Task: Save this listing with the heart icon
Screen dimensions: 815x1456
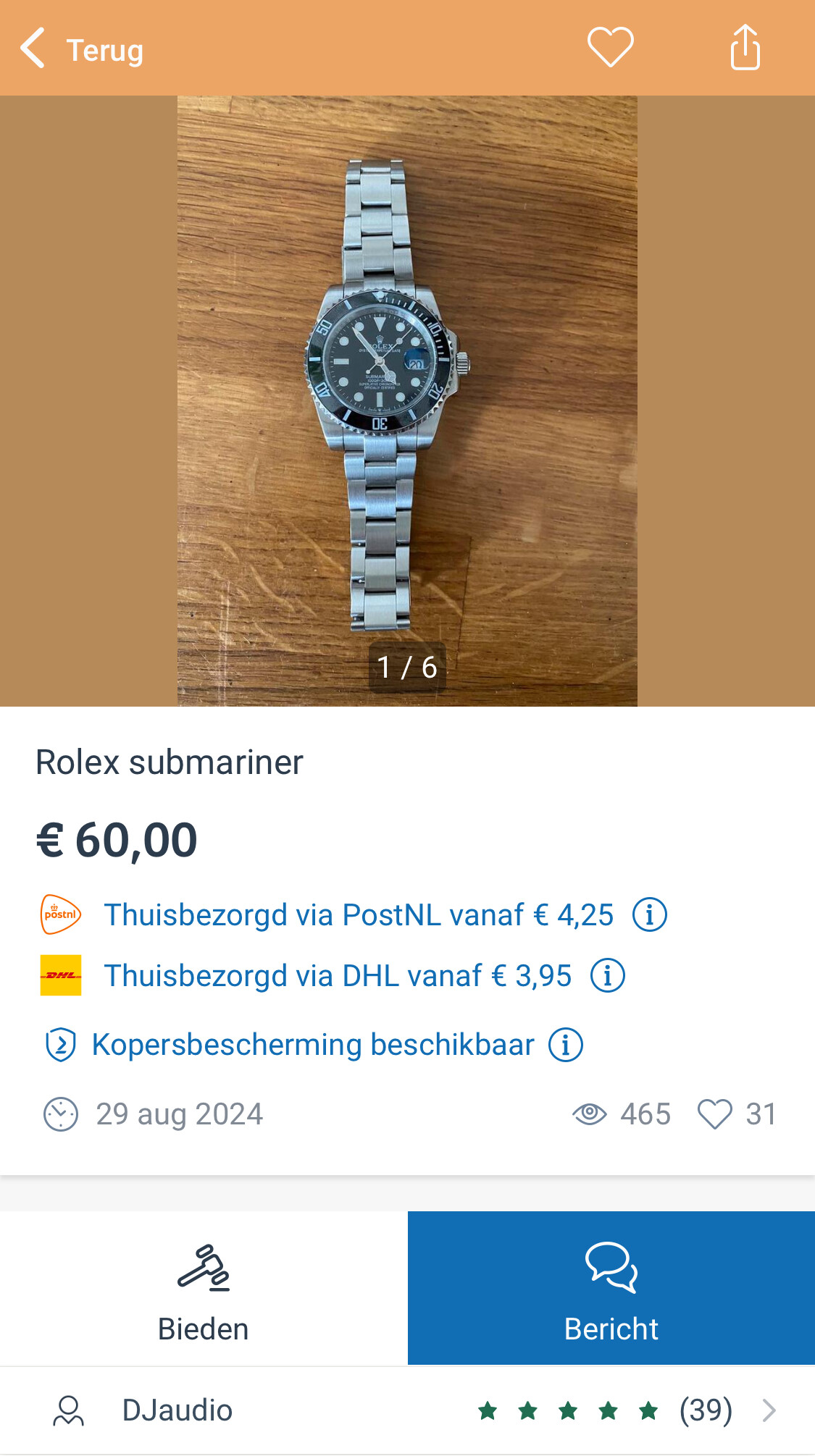Action: click(610, 48)
